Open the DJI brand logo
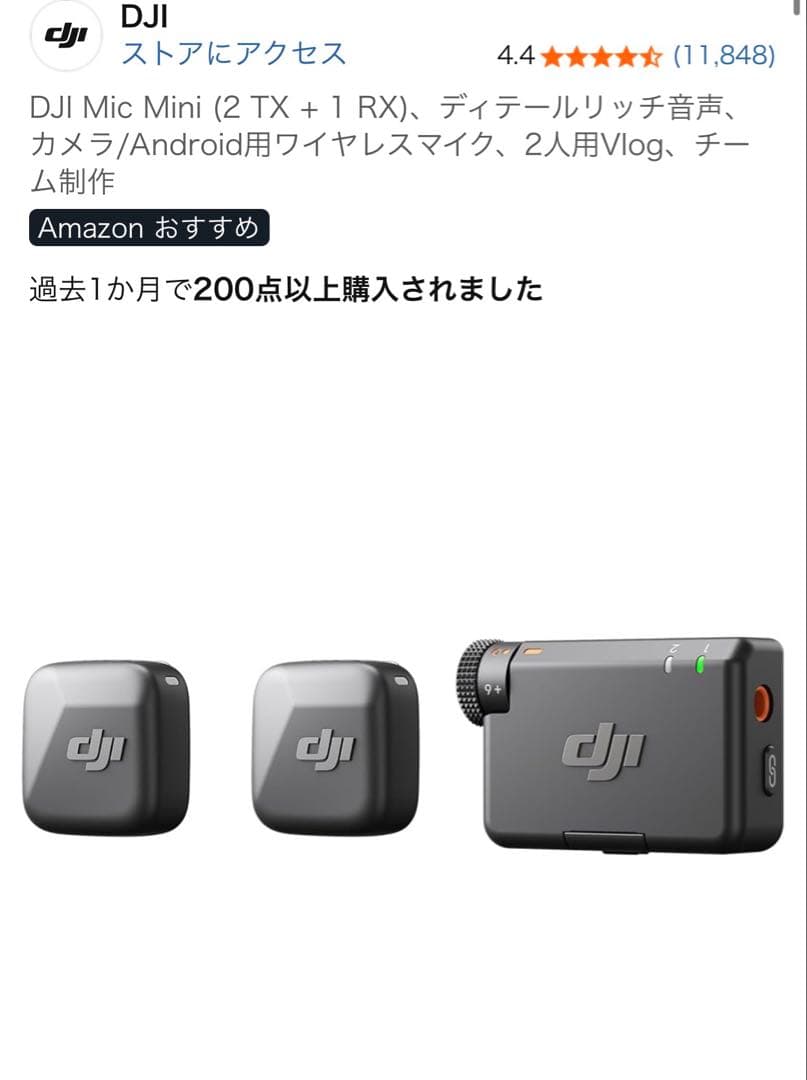807x1080 pixels. 66,36
